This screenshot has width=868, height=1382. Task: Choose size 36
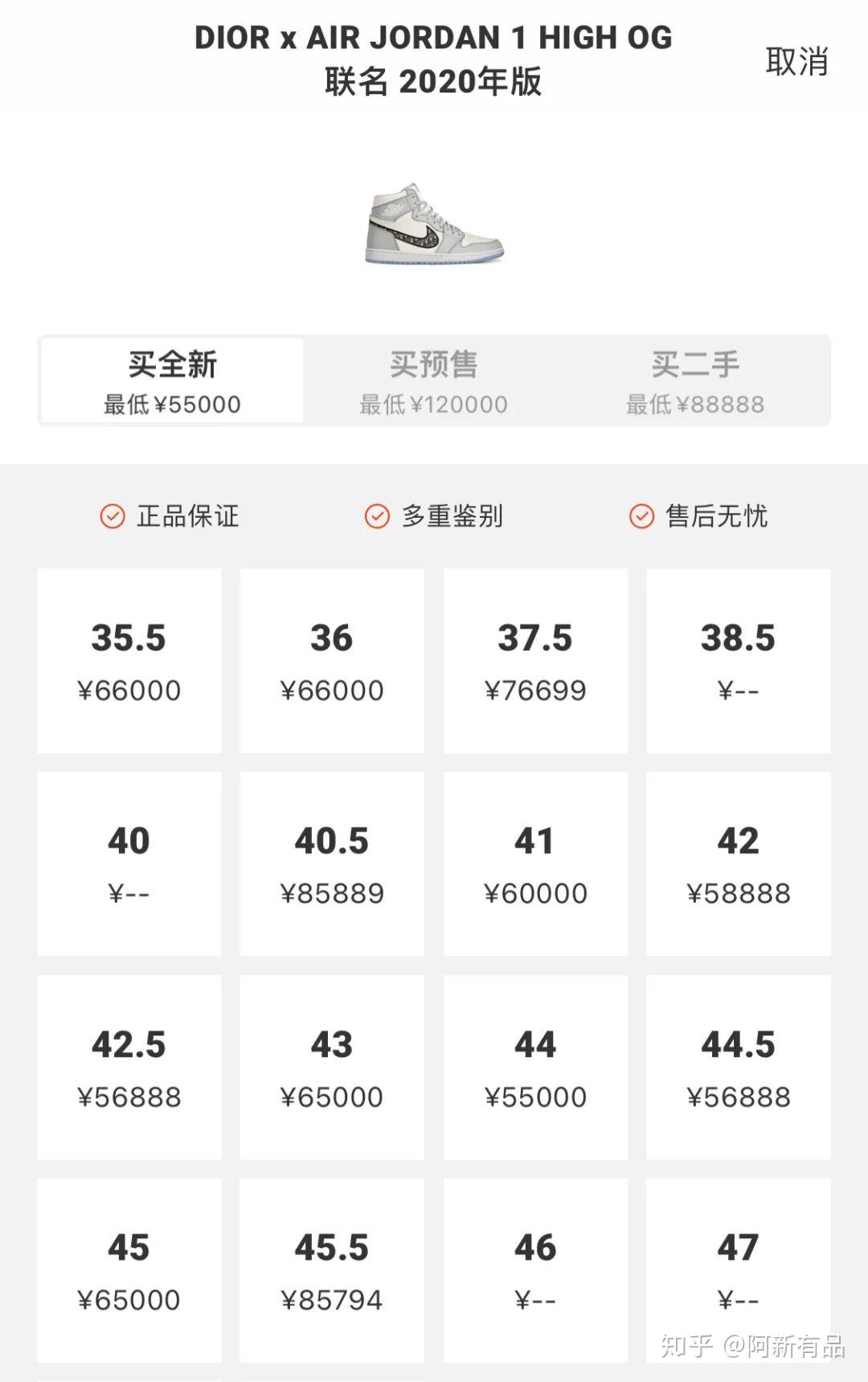pyautogui.click(x=332, y=661)
